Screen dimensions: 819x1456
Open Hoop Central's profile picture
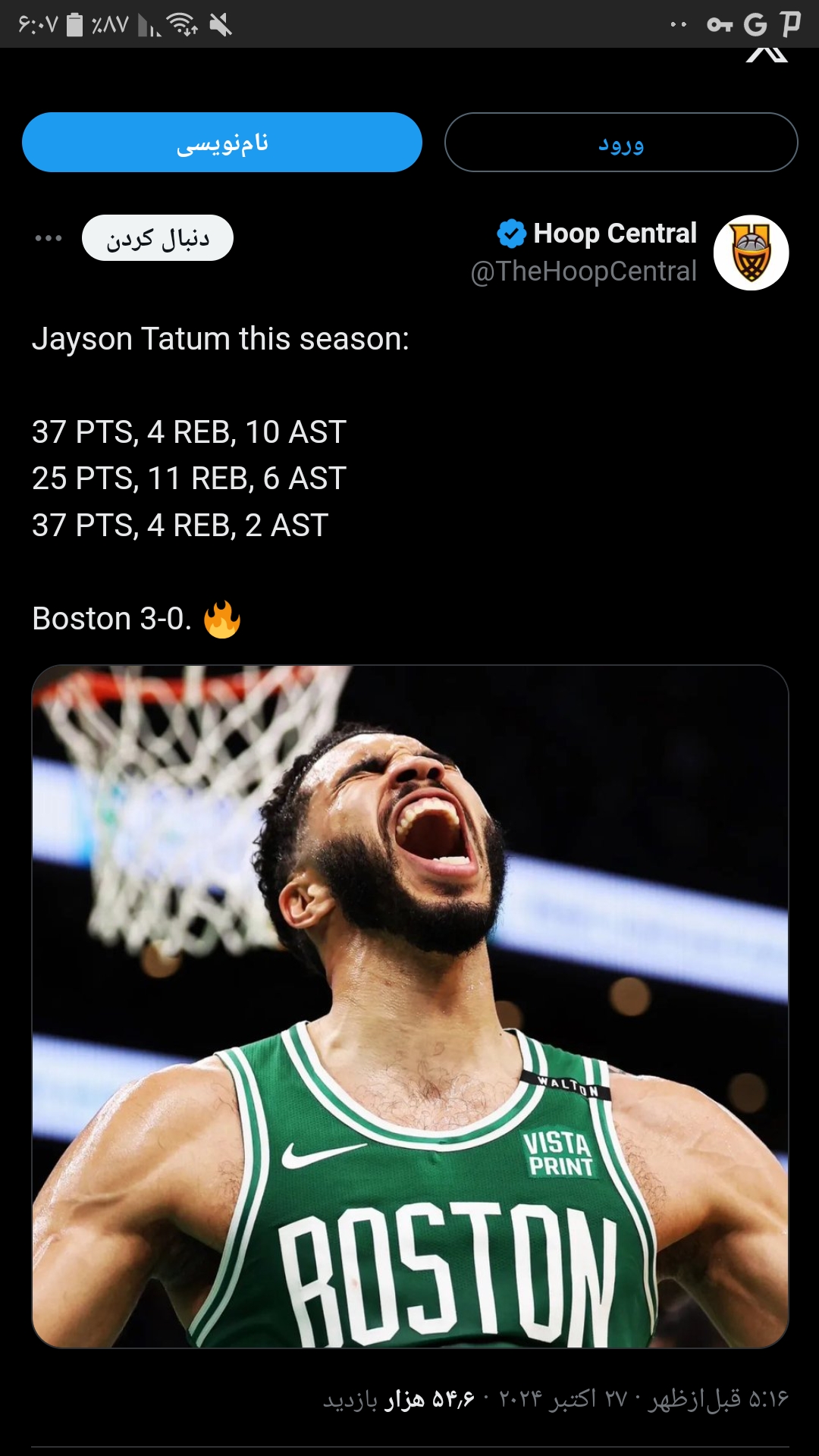point(751,253)
